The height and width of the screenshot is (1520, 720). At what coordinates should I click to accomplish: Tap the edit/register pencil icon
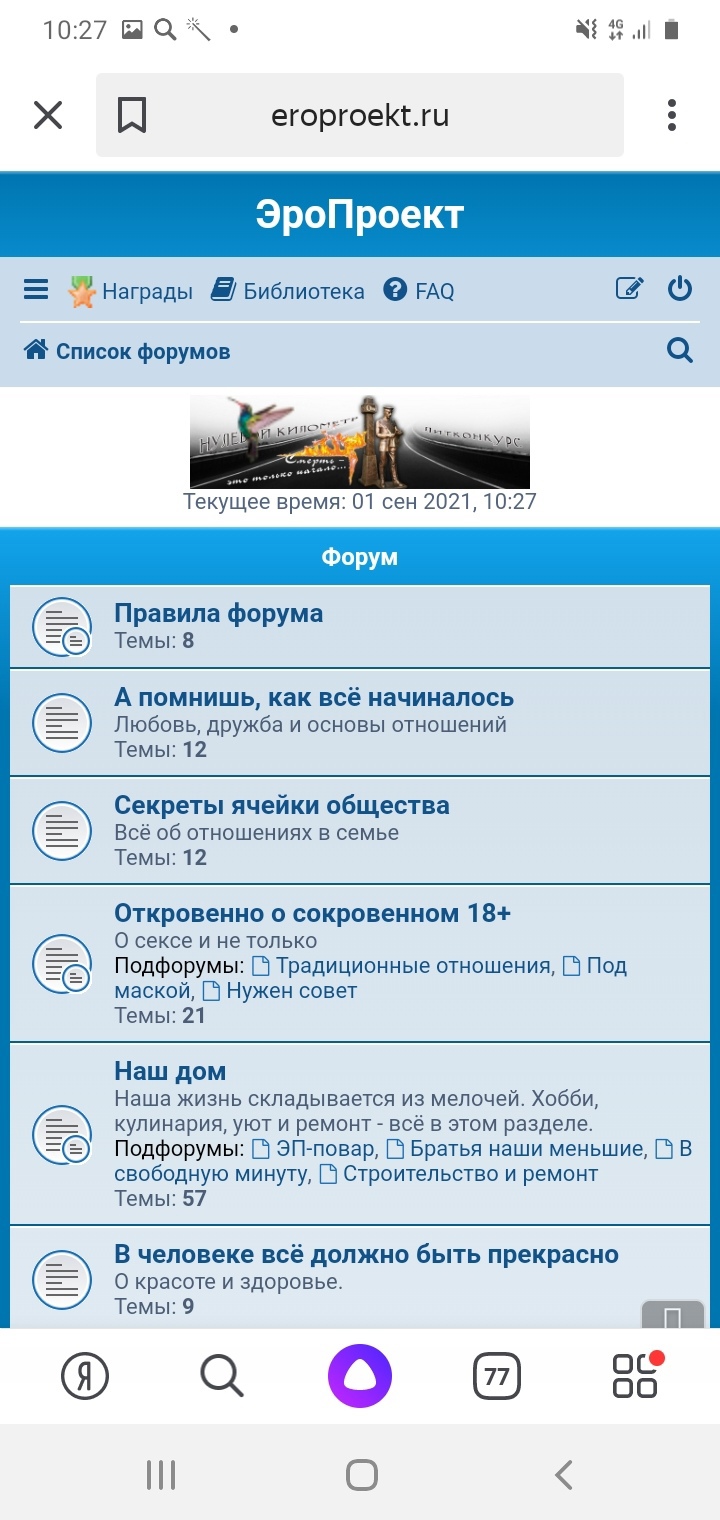[629, 290]
